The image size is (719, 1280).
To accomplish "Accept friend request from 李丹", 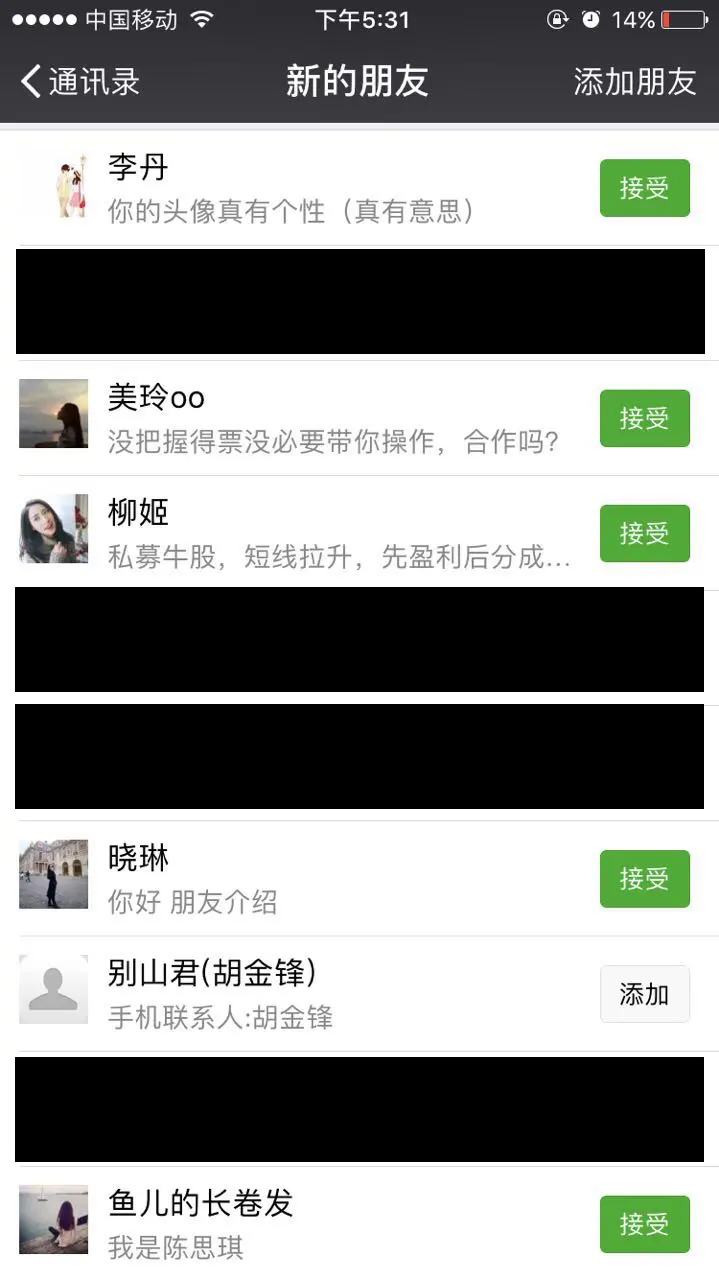I will pyautogui.click(x=644, y=188).
